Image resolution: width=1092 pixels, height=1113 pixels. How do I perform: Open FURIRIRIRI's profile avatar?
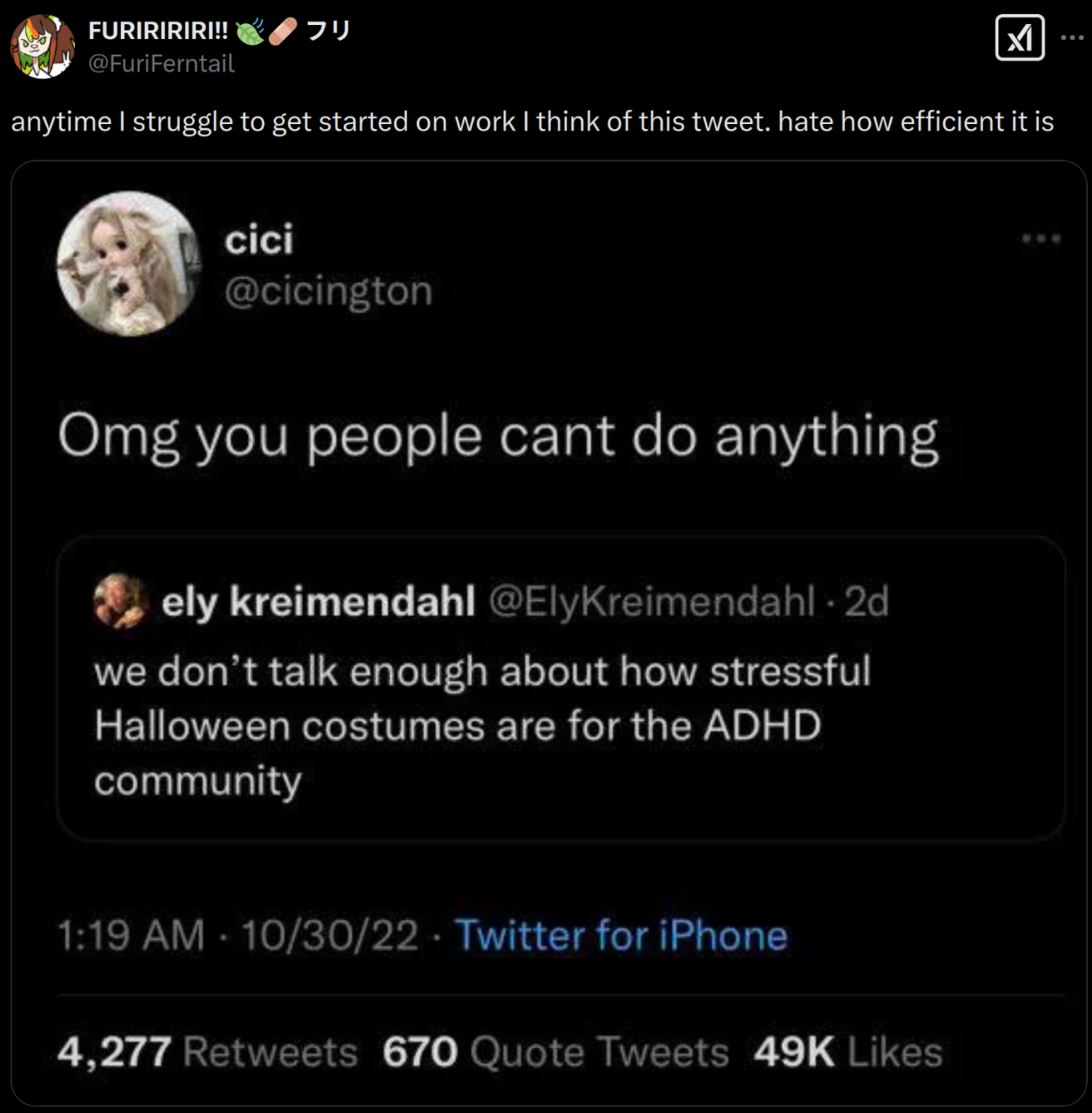point(42,46)
